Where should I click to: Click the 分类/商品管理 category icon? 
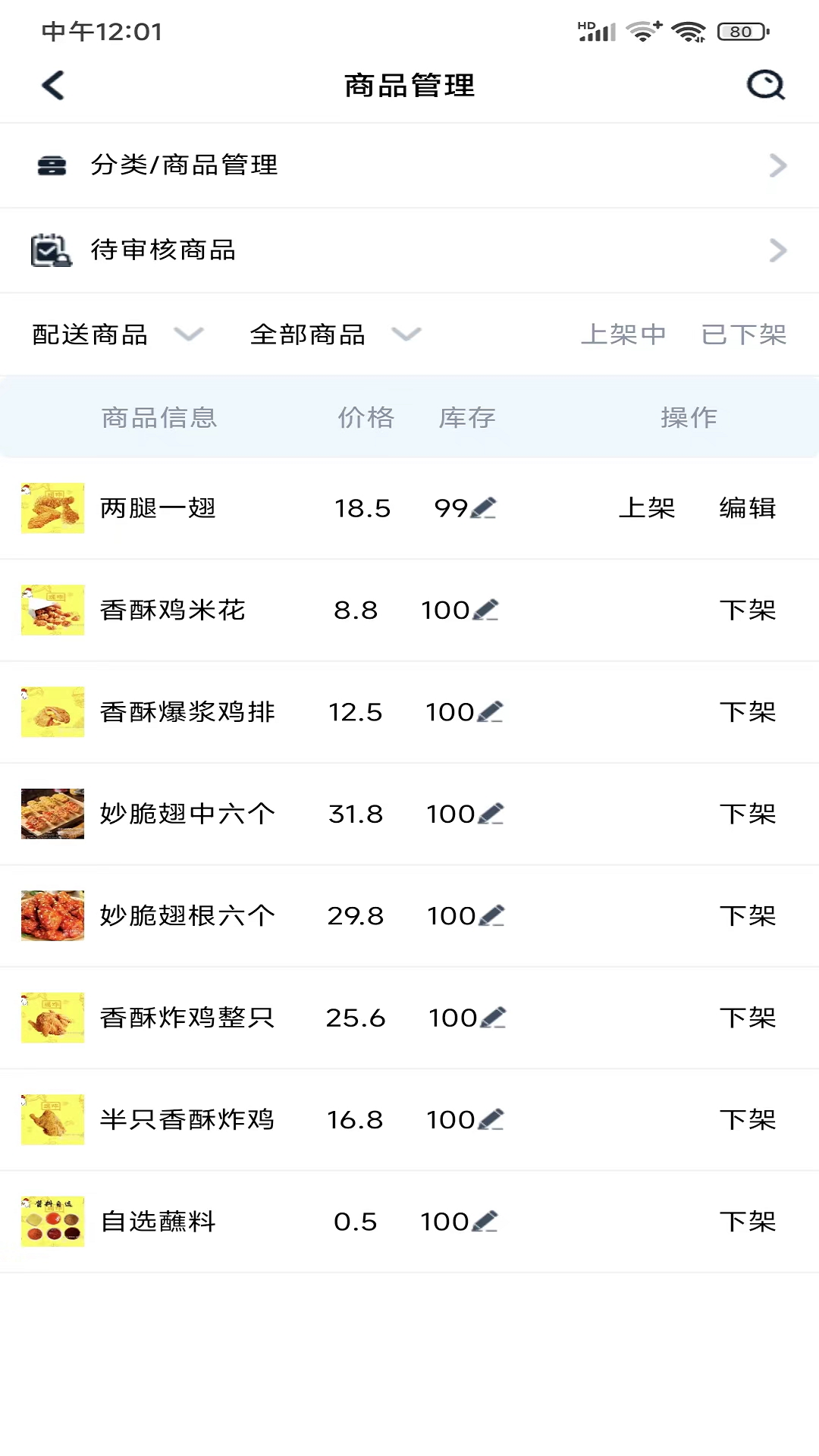pyautogui.click(x=52, y=165)
